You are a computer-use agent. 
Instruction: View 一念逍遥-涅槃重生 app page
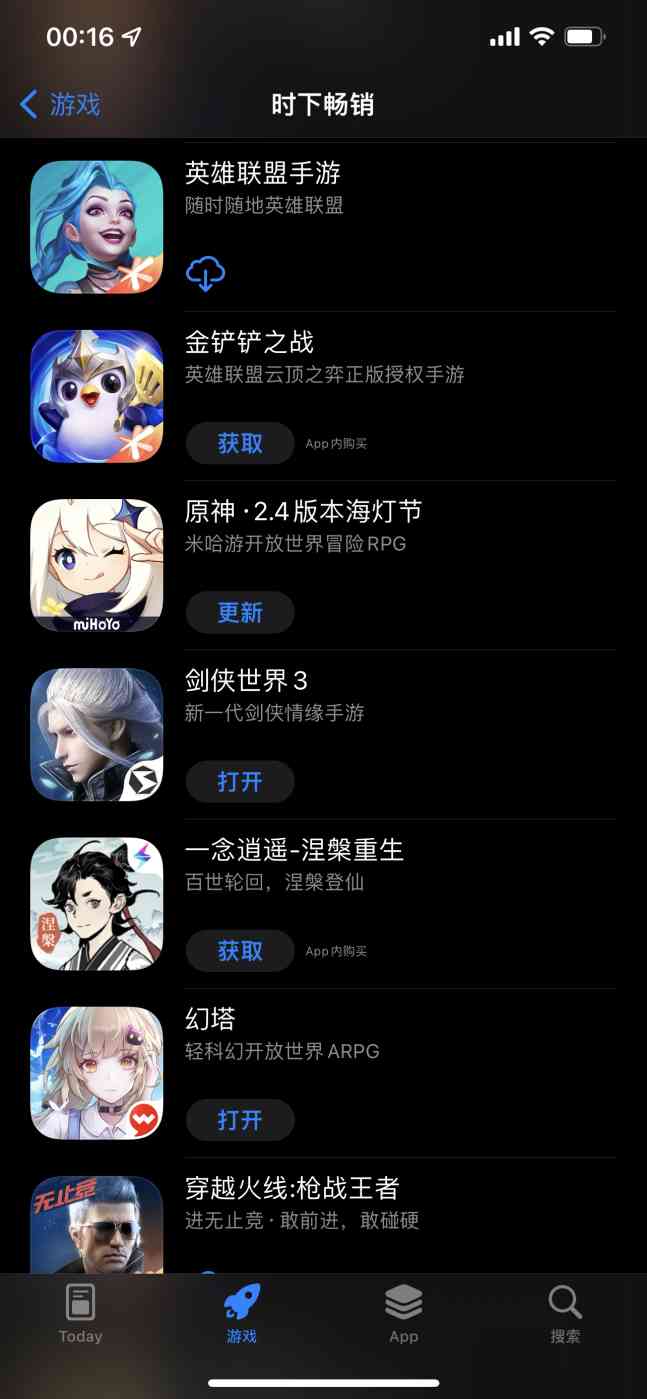[294, 850]
